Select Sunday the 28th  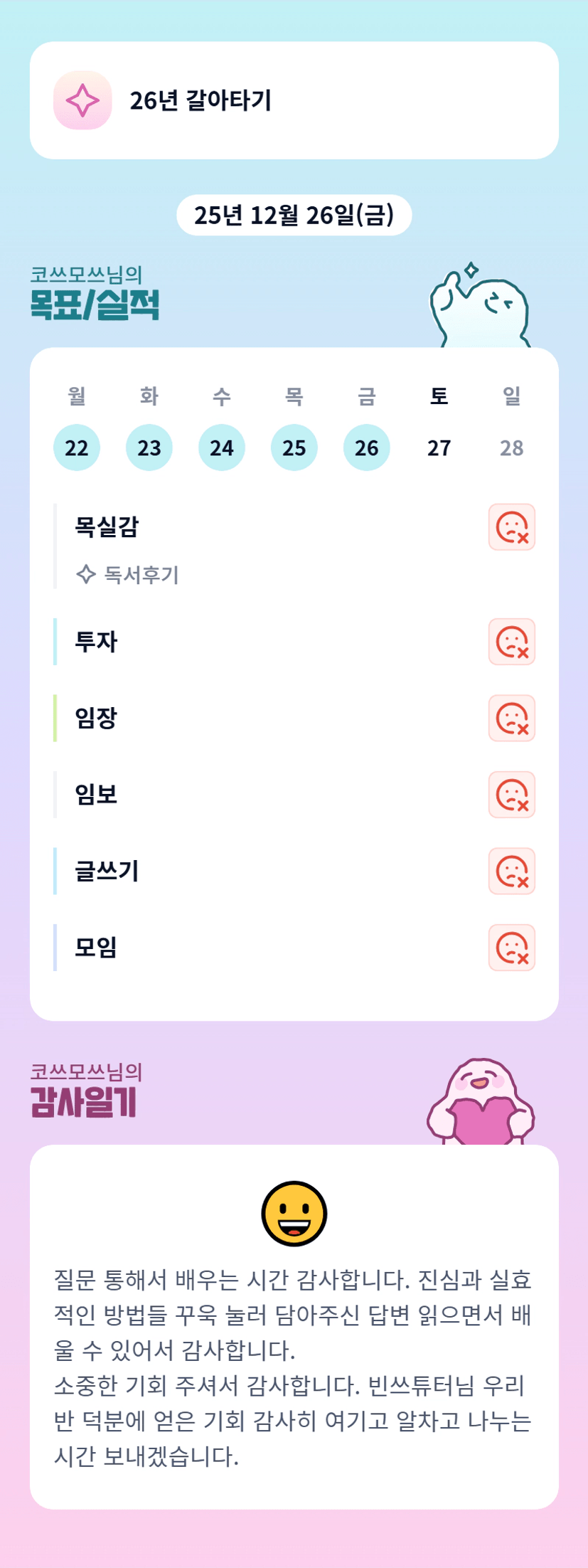(x=512, y=447)
